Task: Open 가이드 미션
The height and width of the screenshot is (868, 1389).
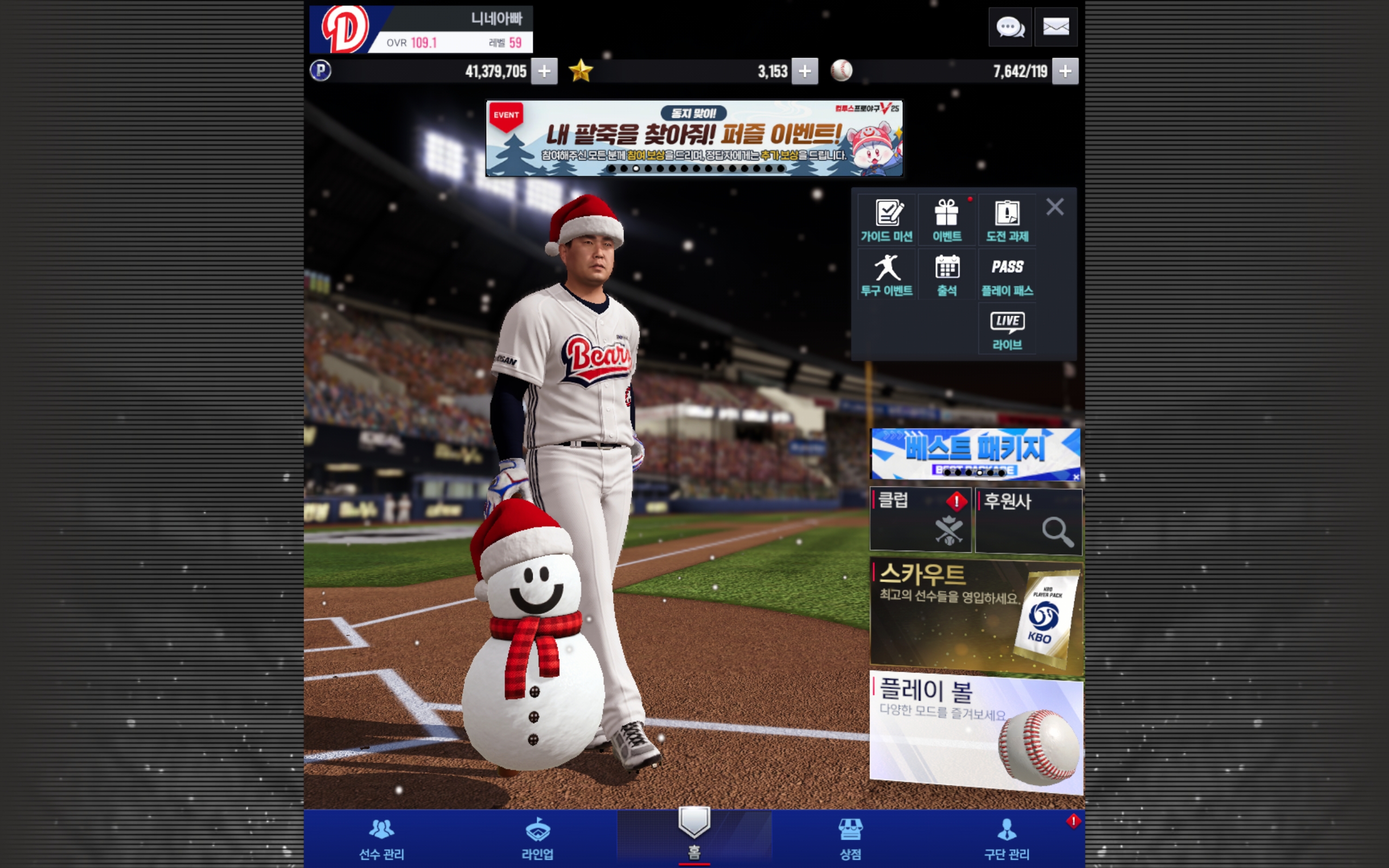Action: pos(887,220)
